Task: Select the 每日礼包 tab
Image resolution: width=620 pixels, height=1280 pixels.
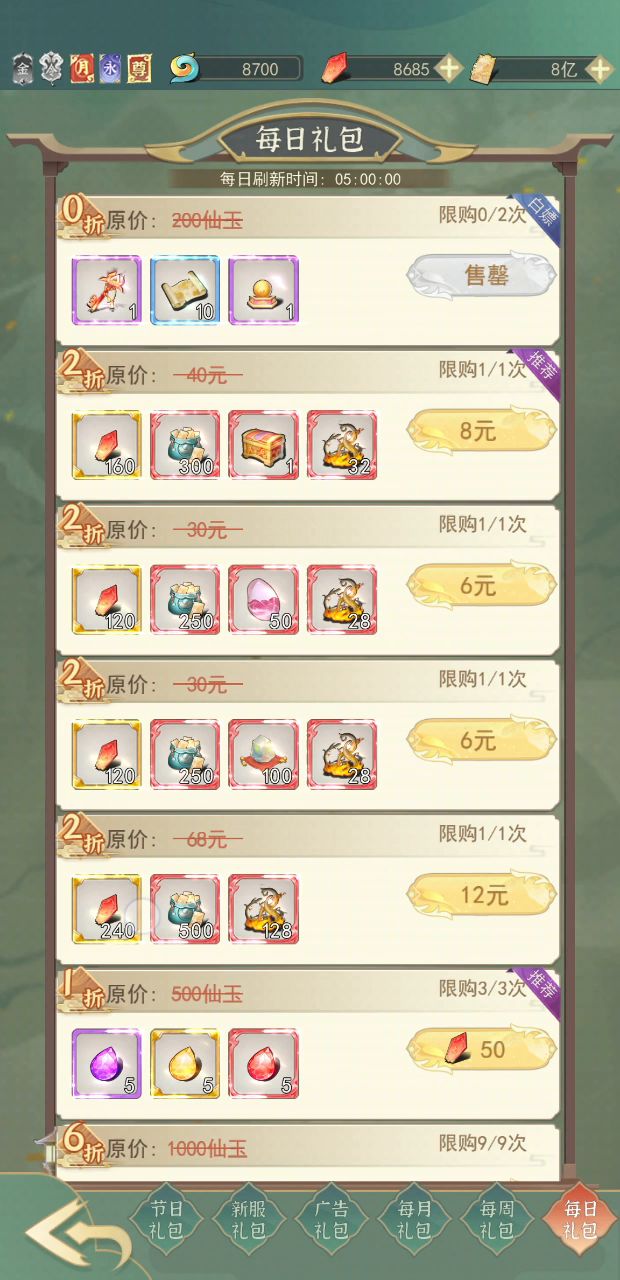Action: coord(579,1219)
